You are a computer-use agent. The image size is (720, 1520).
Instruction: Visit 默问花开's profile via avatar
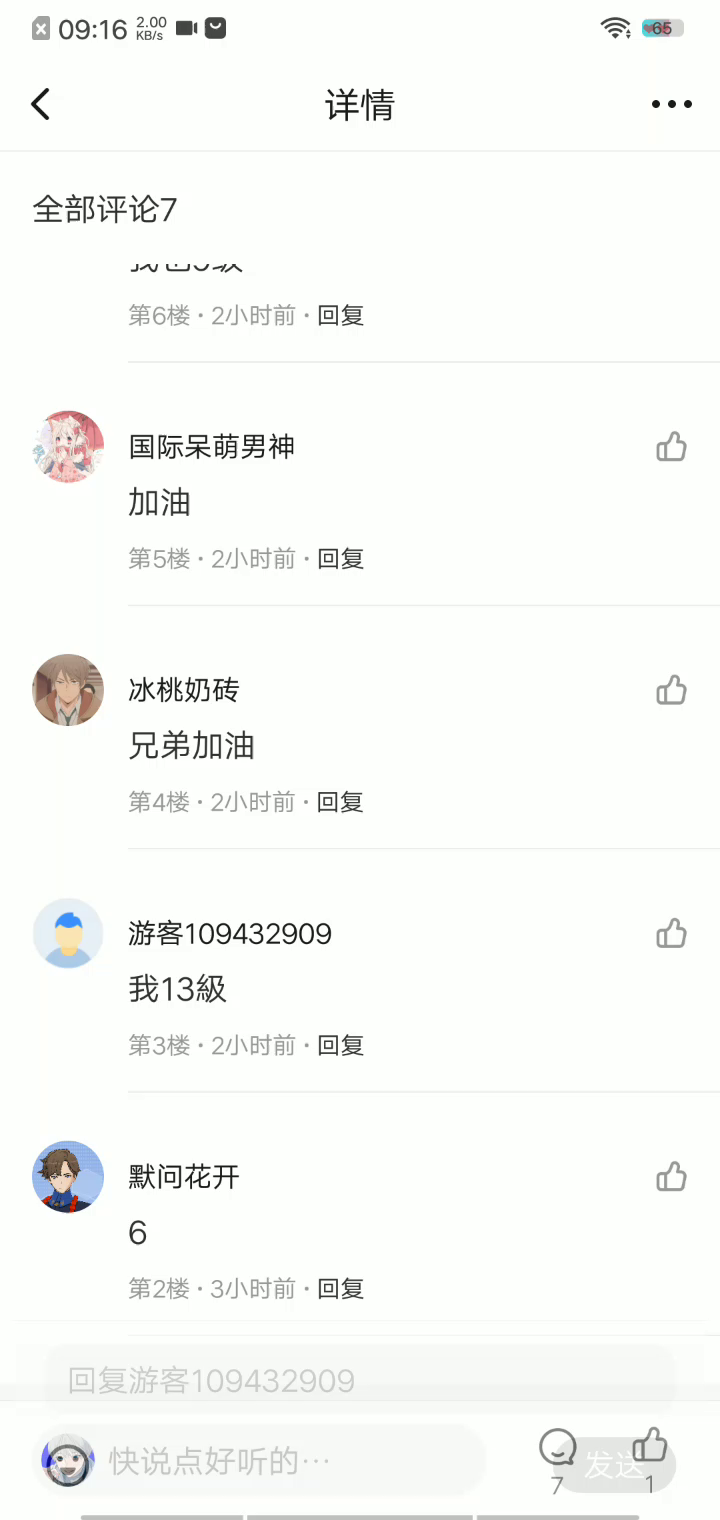pos(68,1177)
